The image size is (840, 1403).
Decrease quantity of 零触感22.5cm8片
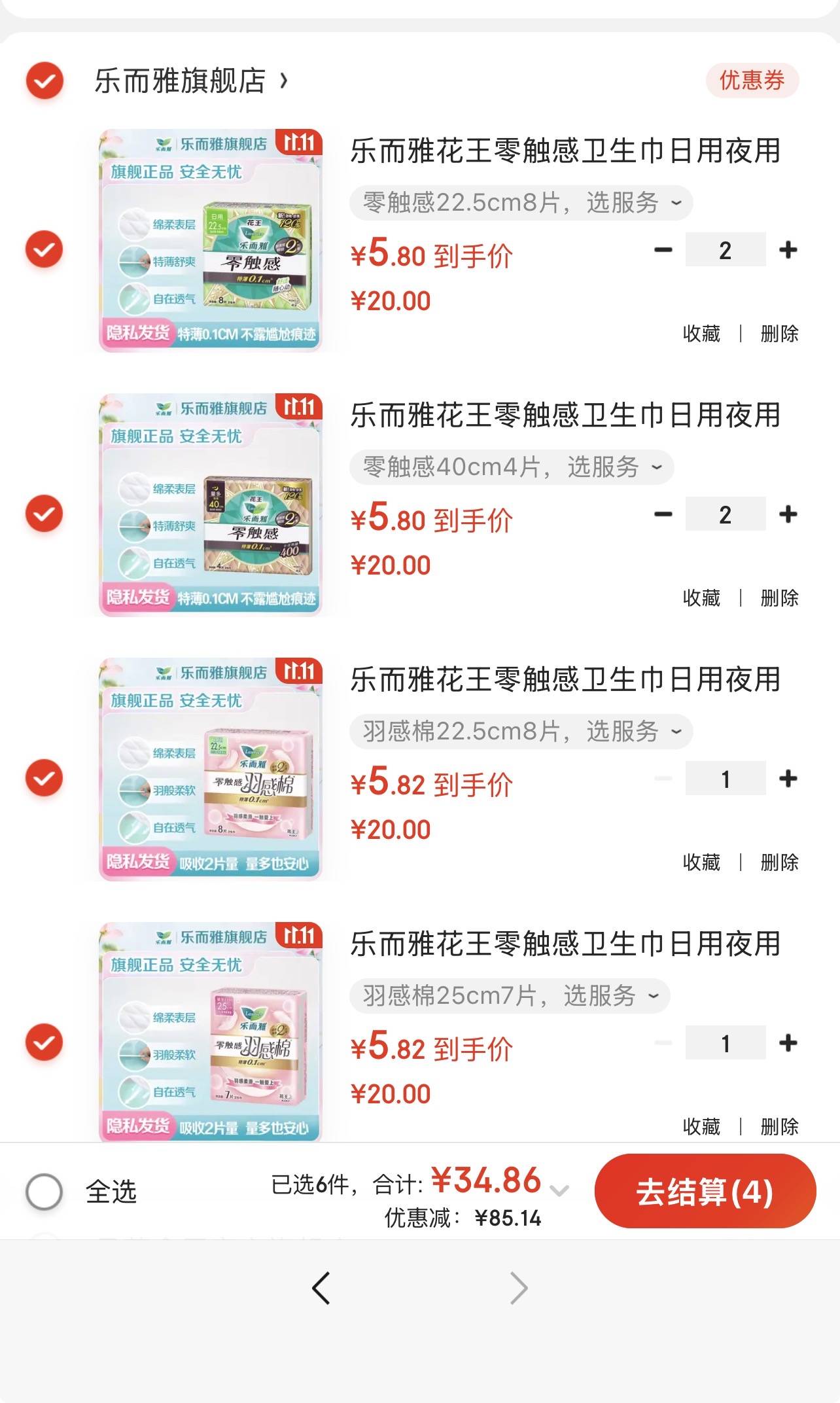663,250
